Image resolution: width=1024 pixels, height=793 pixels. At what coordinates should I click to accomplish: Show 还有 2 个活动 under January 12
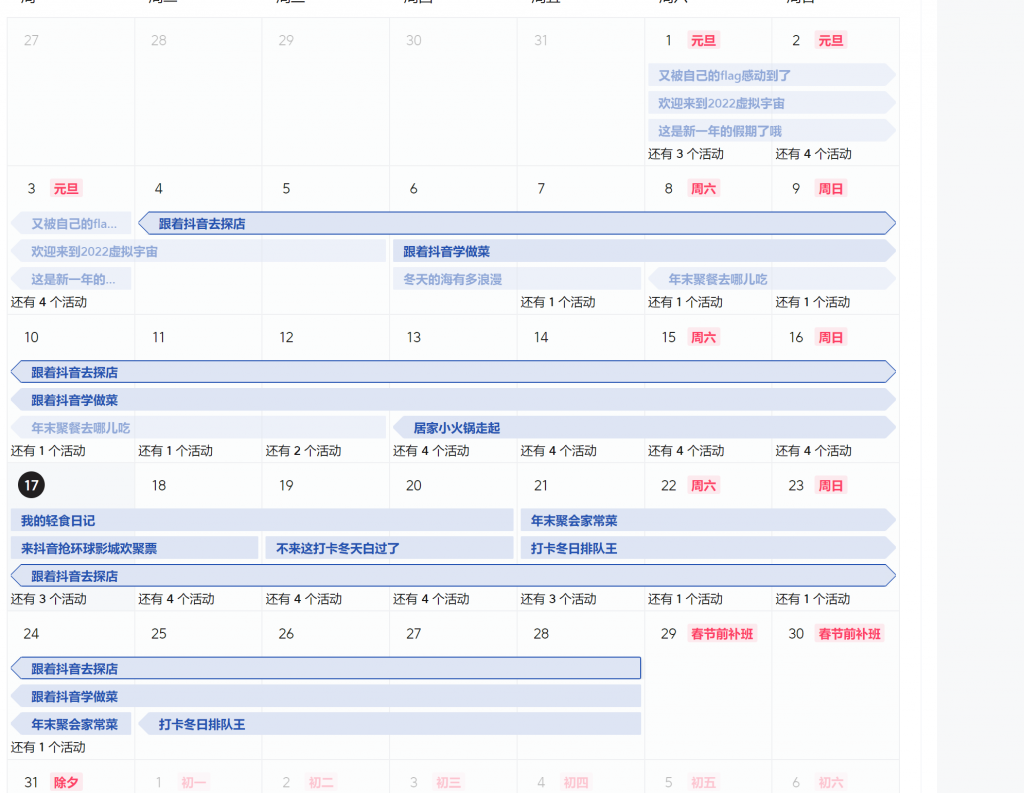[303, 451]
